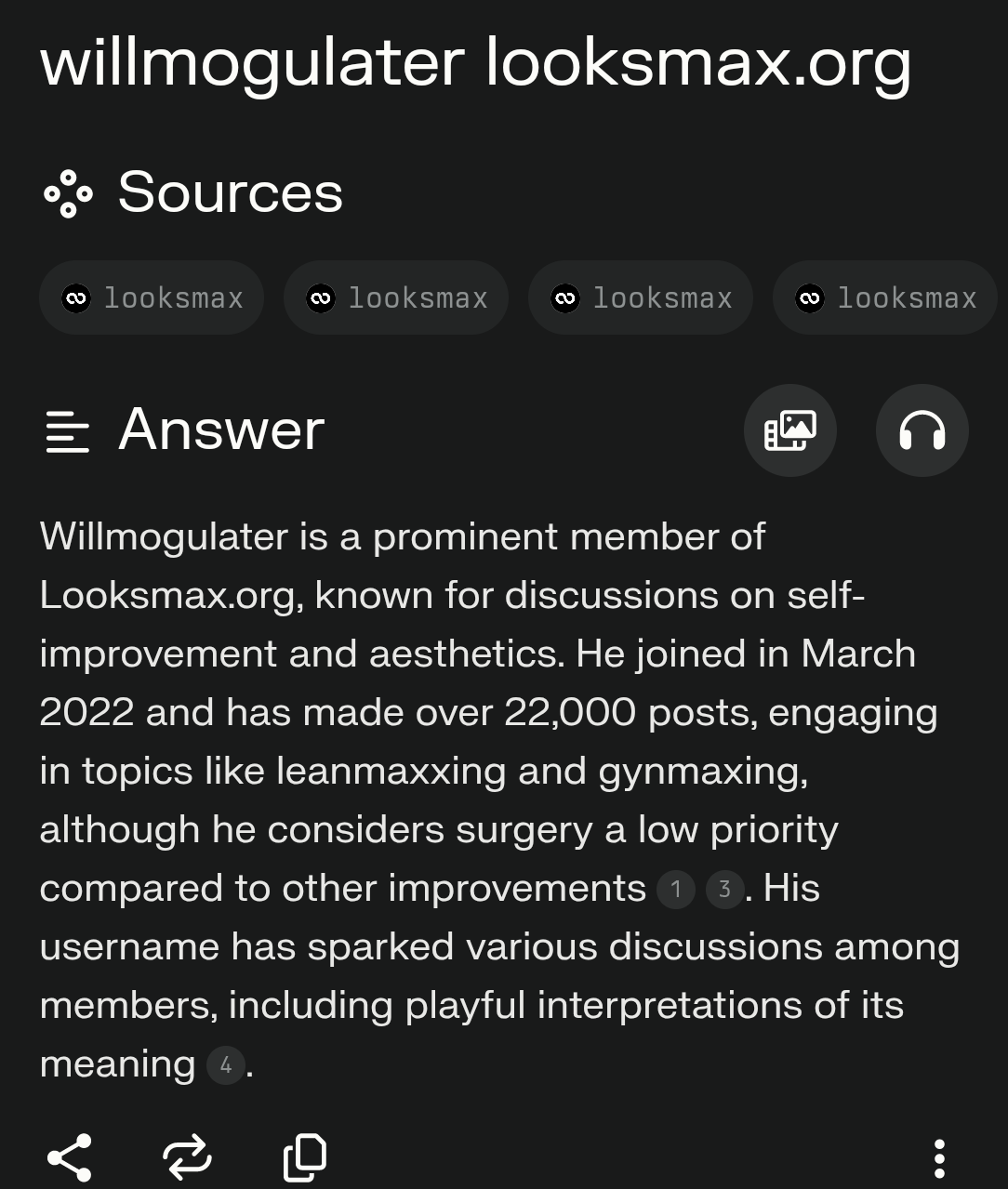Screen dimensions: 1008x1189
Task: Click the fourth looksmax source chip
Action: click(x=883, y=297)
